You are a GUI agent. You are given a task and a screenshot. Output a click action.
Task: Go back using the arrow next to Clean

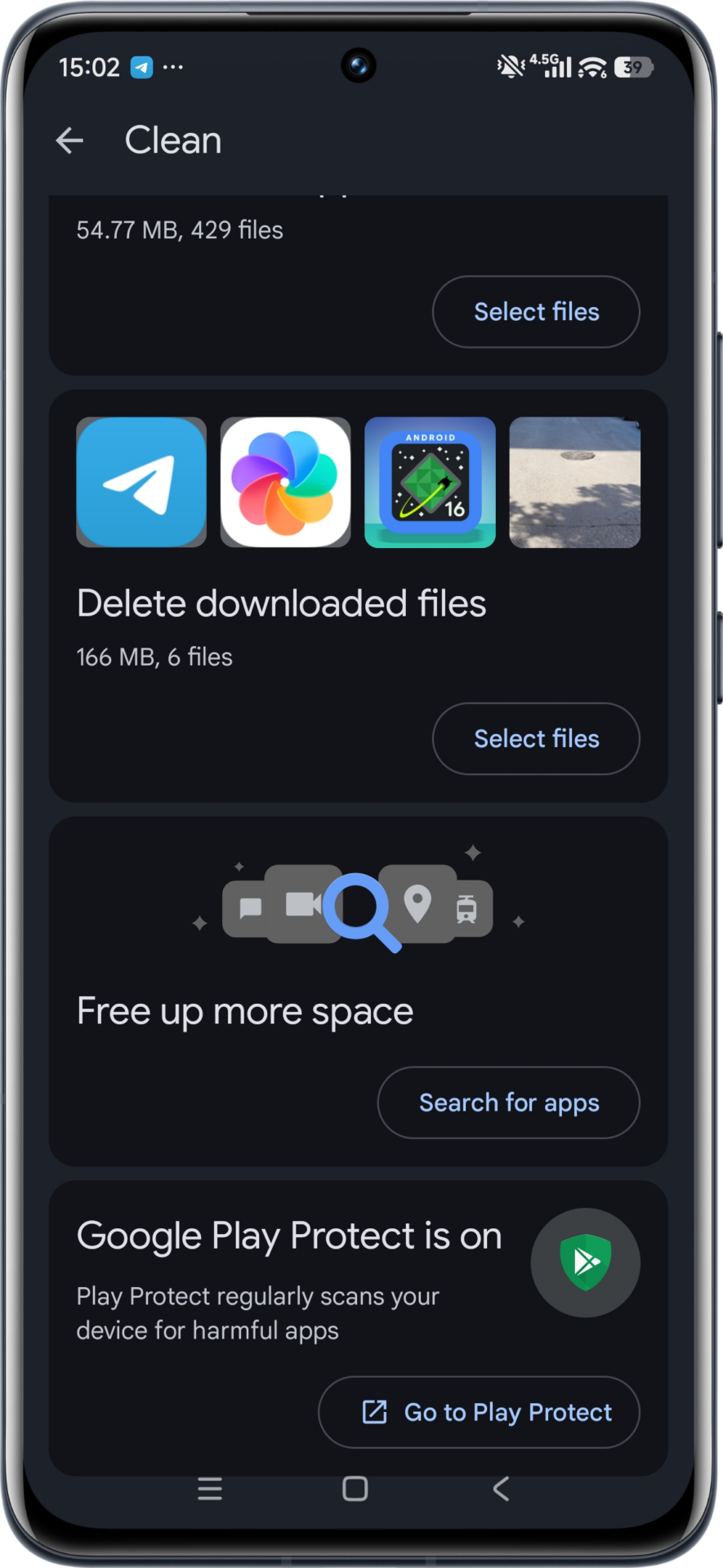69,140
